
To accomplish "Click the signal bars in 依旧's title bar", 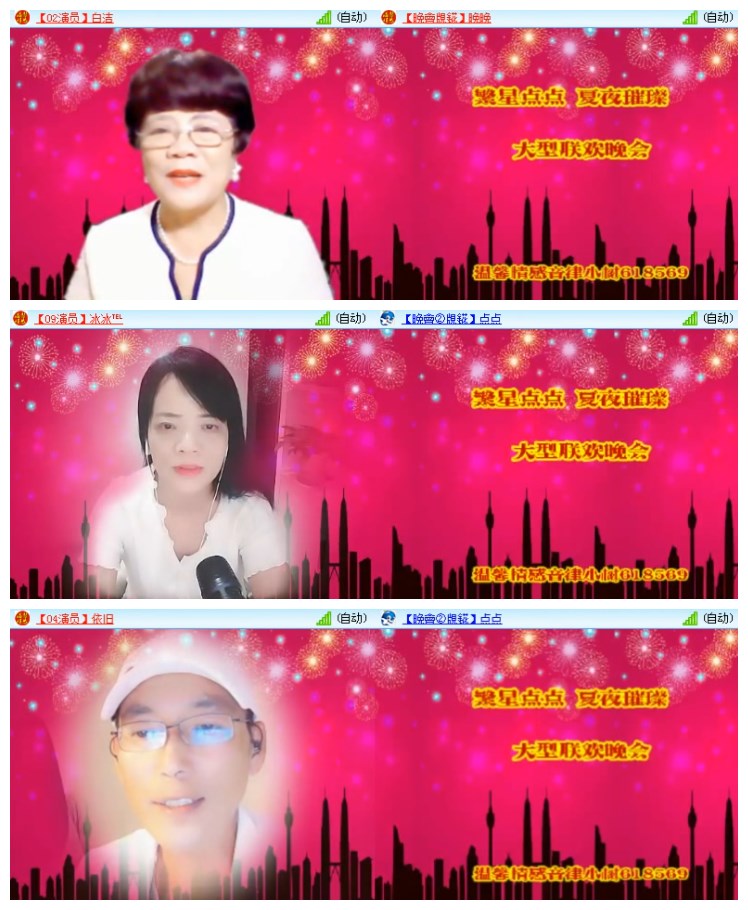I will point(322,618).
